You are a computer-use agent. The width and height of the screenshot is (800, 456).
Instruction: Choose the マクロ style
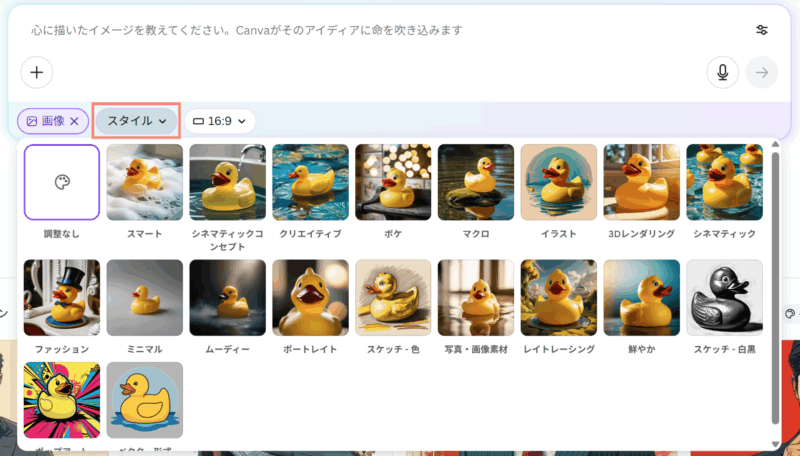click(476, 182)
